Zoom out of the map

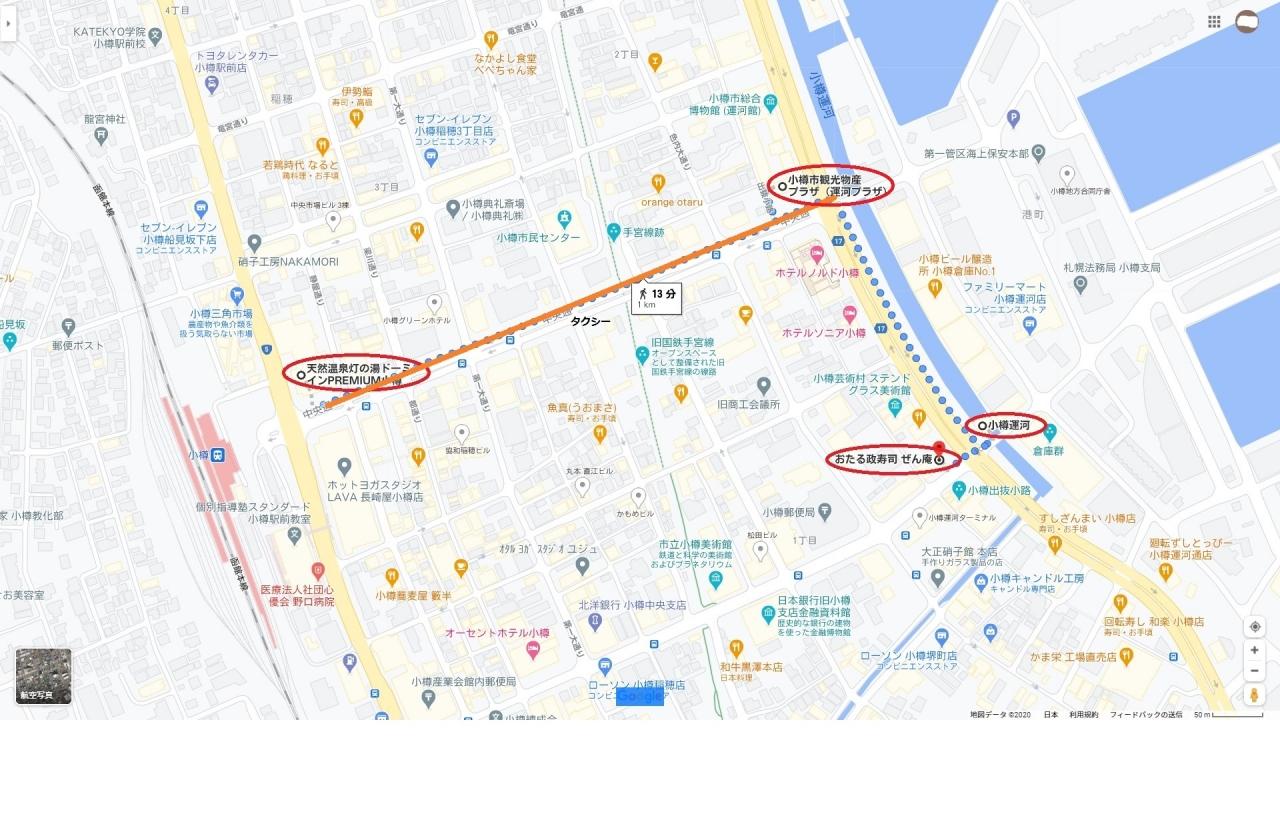click(x=1255, y=671)
